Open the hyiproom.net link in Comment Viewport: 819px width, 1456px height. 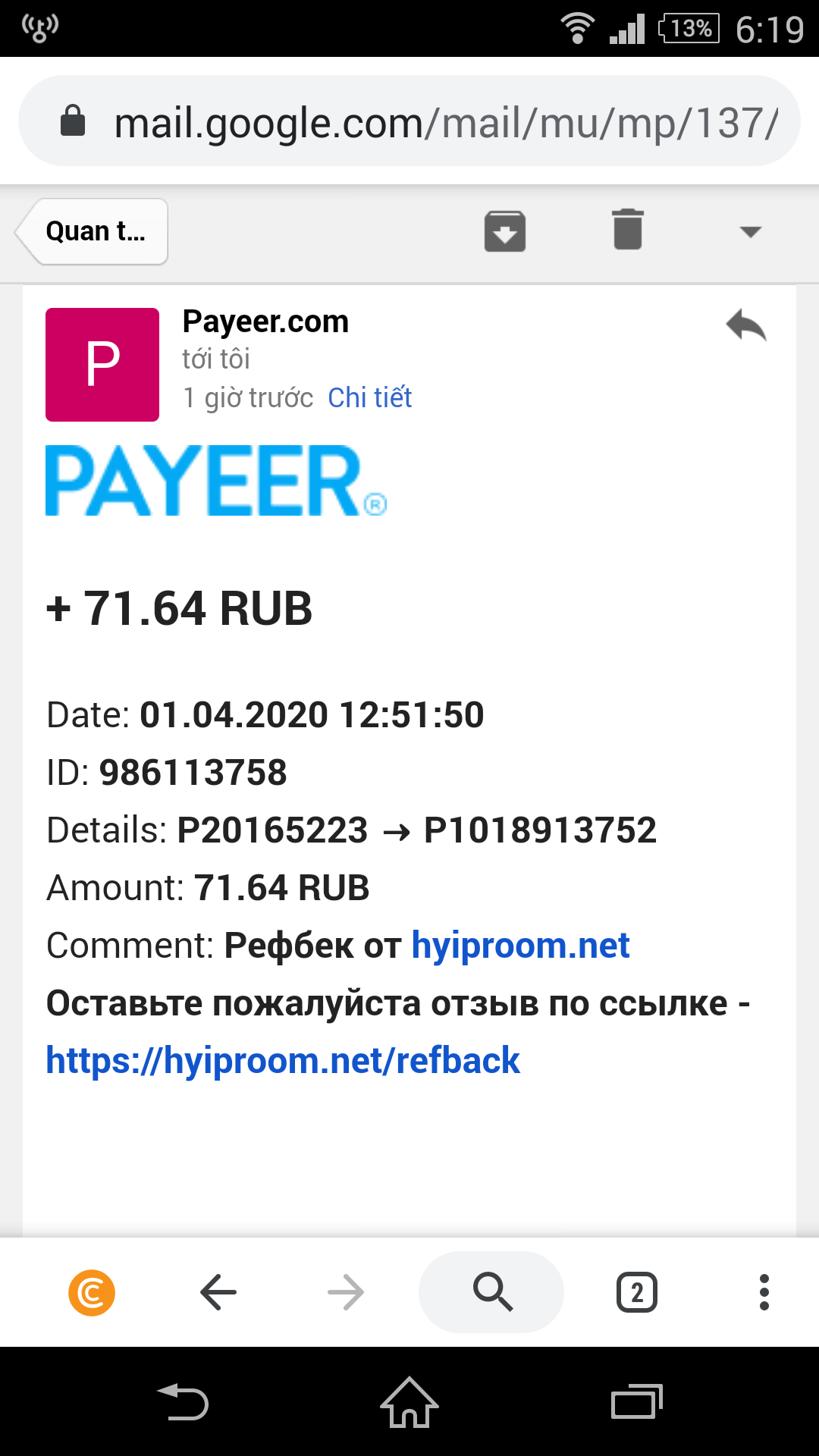click(520, 946)
